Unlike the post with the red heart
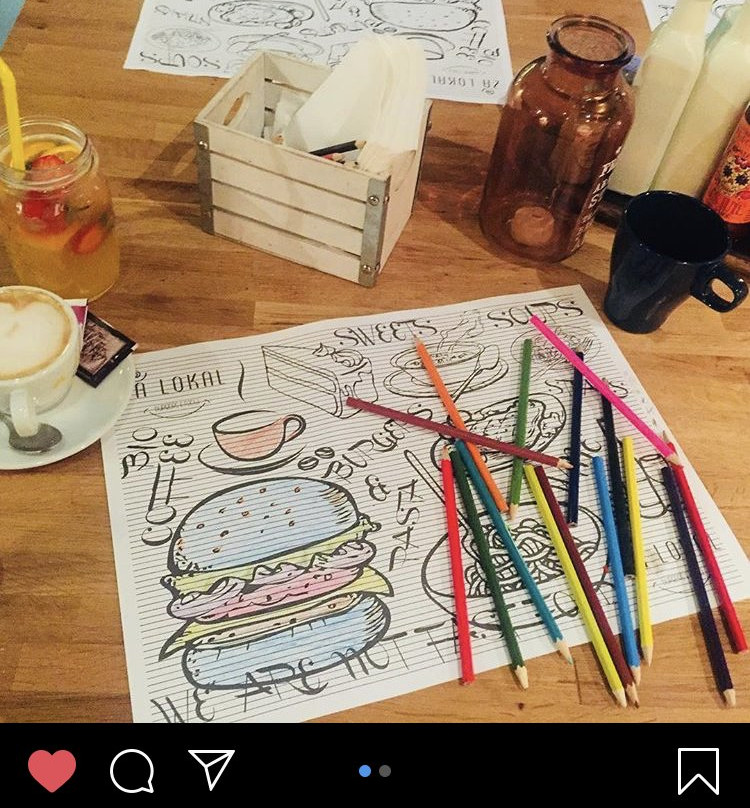Viewport: 750px width, 808px height. 52,770
